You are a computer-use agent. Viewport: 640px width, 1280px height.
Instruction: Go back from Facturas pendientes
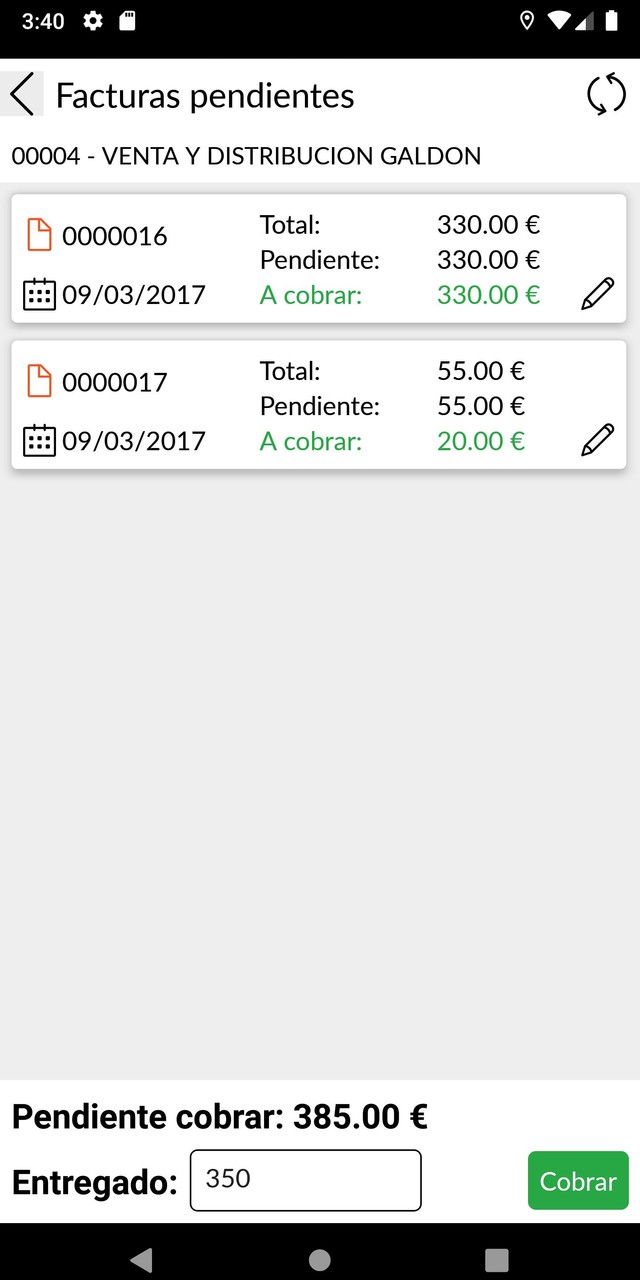(22, 95)
